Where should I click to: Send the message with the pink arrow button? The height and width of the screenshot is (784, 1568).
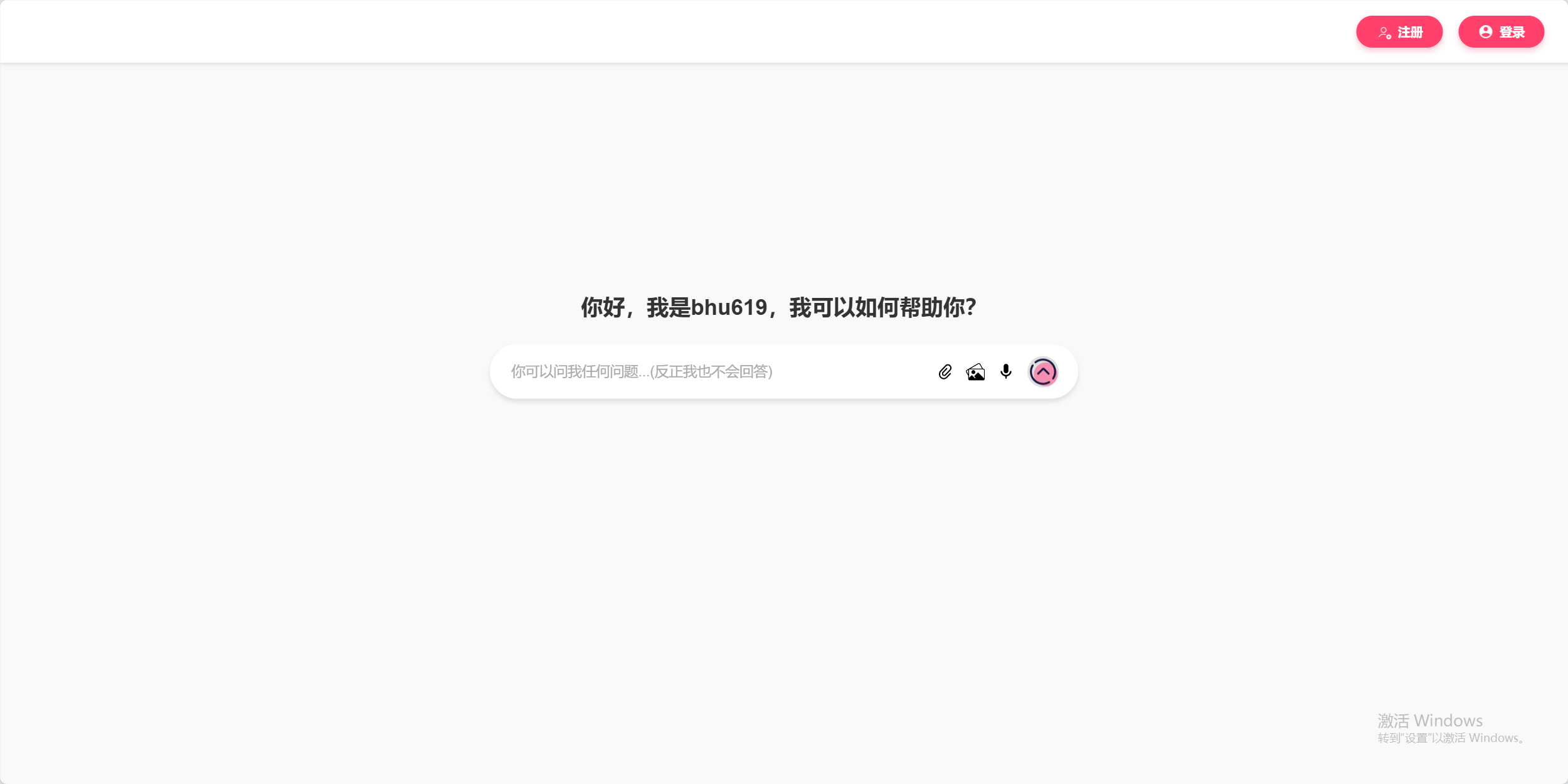click(x=1042, y=372)
